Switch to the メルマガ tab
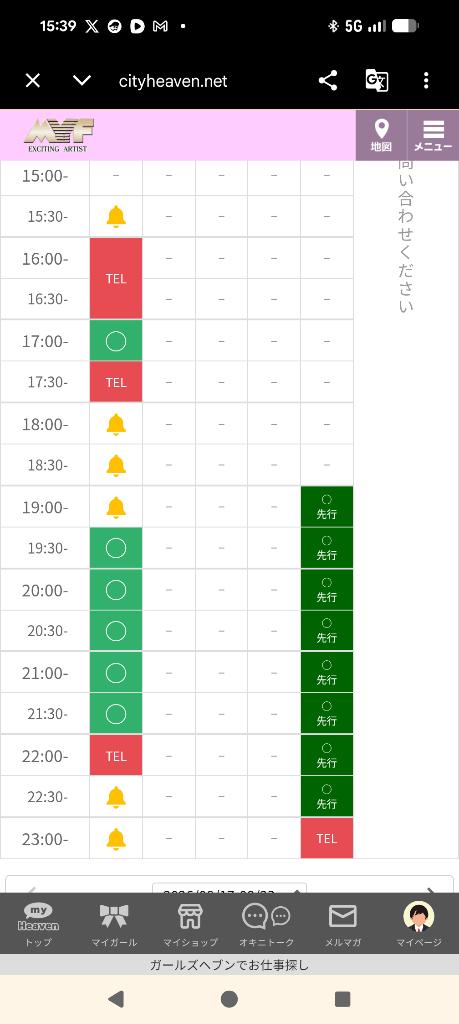This screenshot has height=1024, width=459. point(343,925)
